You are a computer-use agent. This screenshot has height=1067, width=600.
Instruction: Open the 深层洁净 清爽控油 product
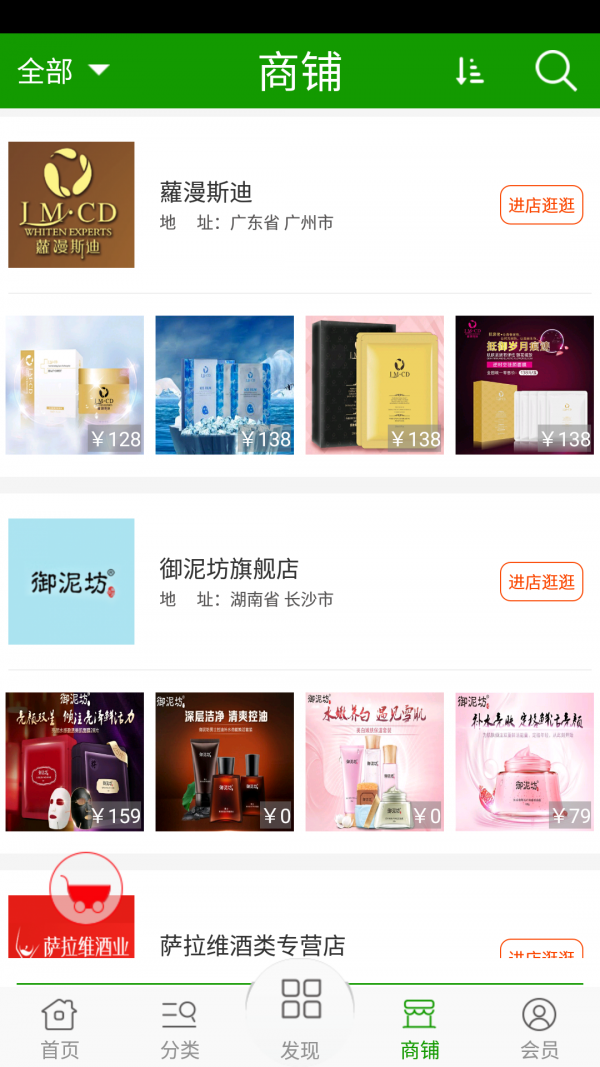(224, 762)
